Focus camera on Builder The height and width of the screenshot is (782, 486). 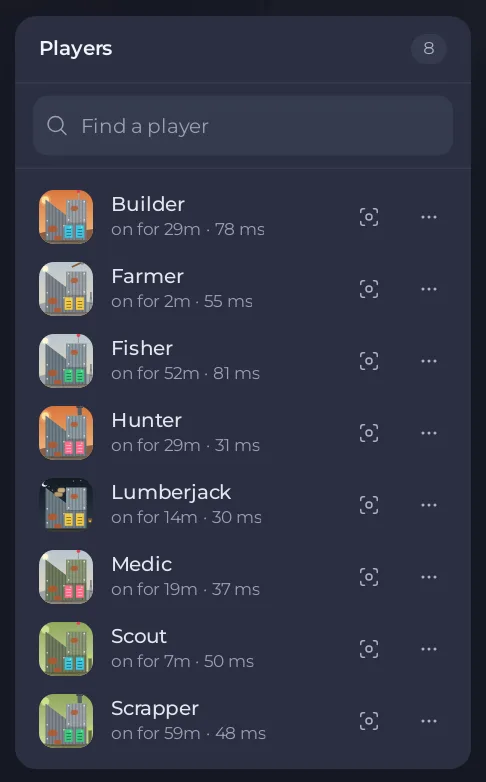point(369,217)
